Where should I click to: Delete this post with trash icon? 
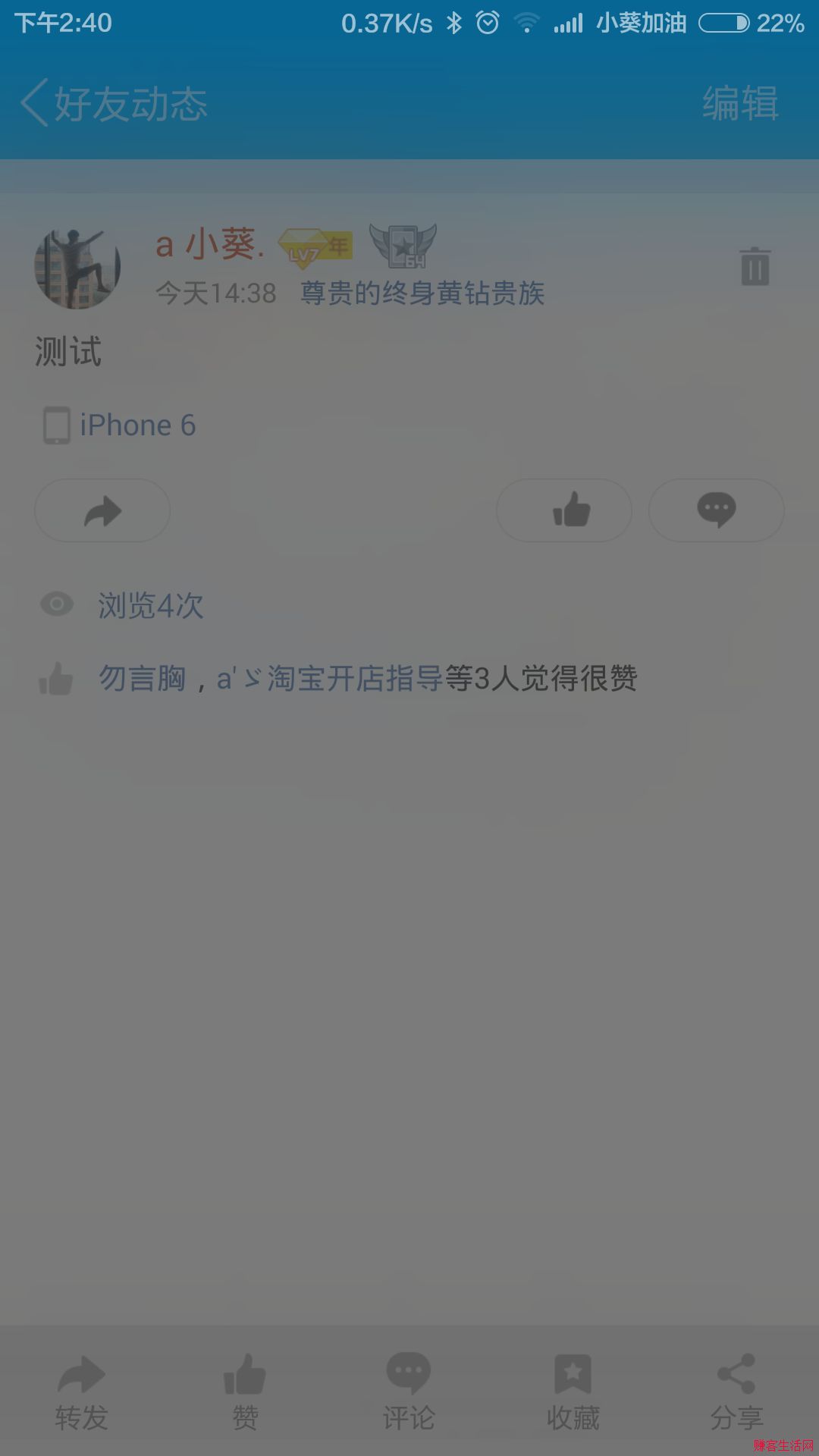(x=755, y=267)
